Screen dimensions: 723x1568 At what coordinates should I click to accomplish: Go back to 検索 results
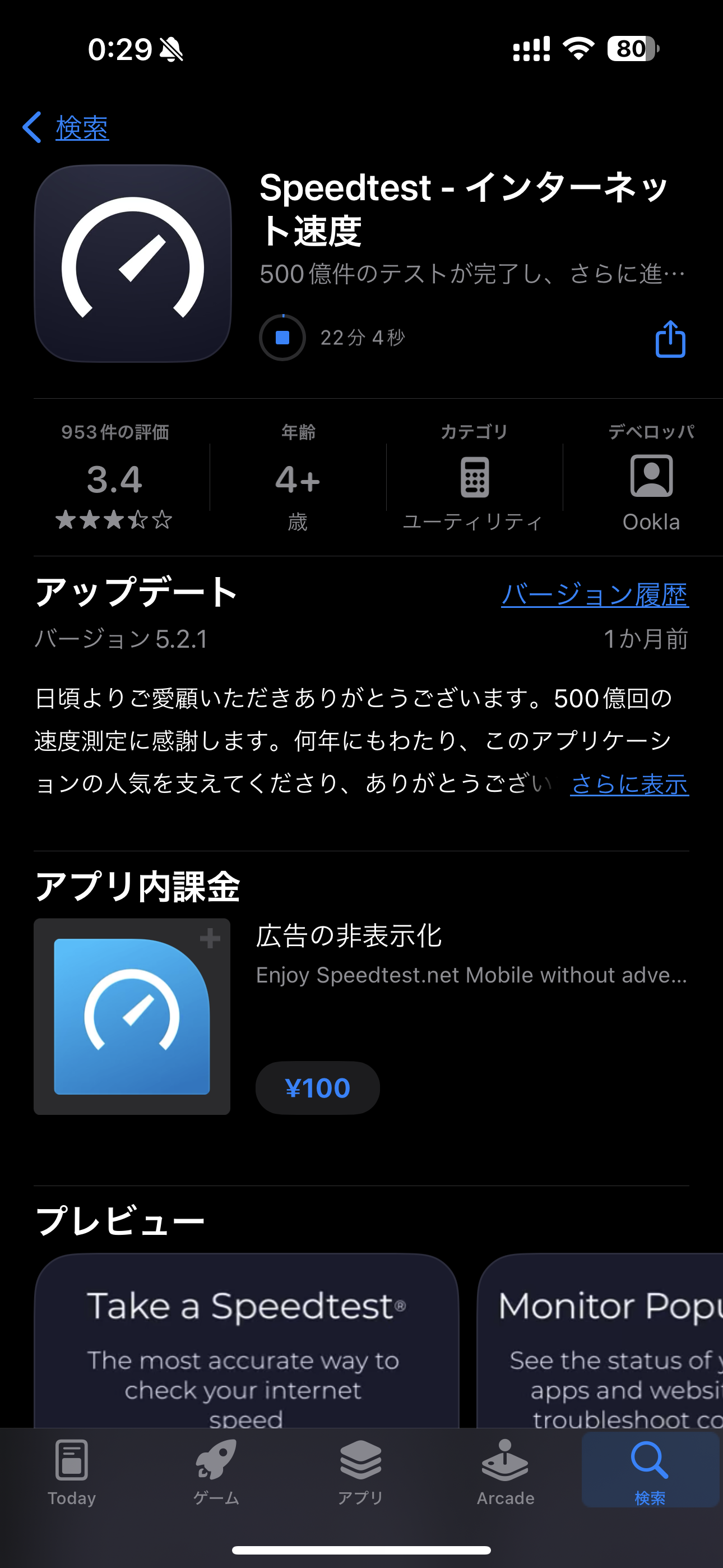point(66,128)
